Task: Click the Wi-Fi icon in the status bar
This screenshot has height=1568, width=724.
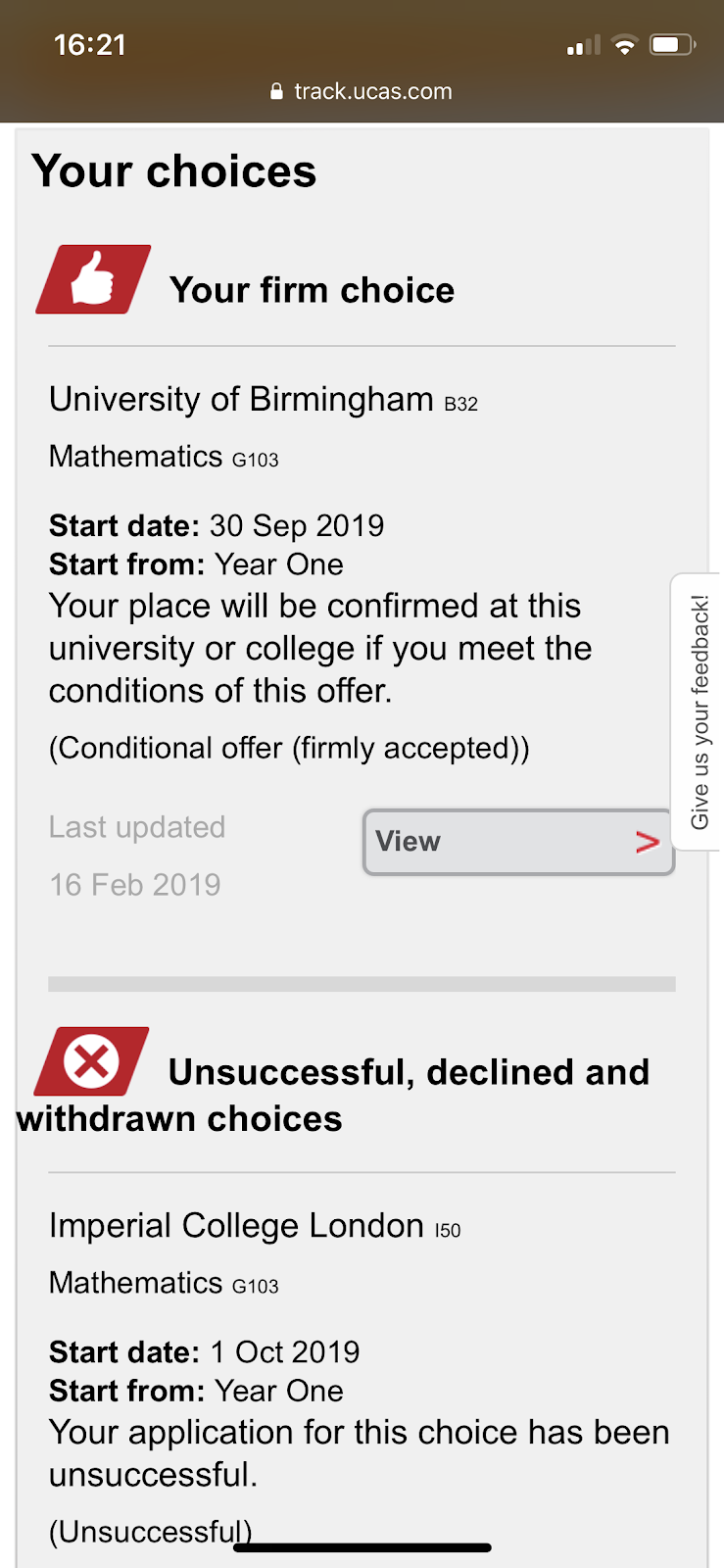Action: coord(624,44)
